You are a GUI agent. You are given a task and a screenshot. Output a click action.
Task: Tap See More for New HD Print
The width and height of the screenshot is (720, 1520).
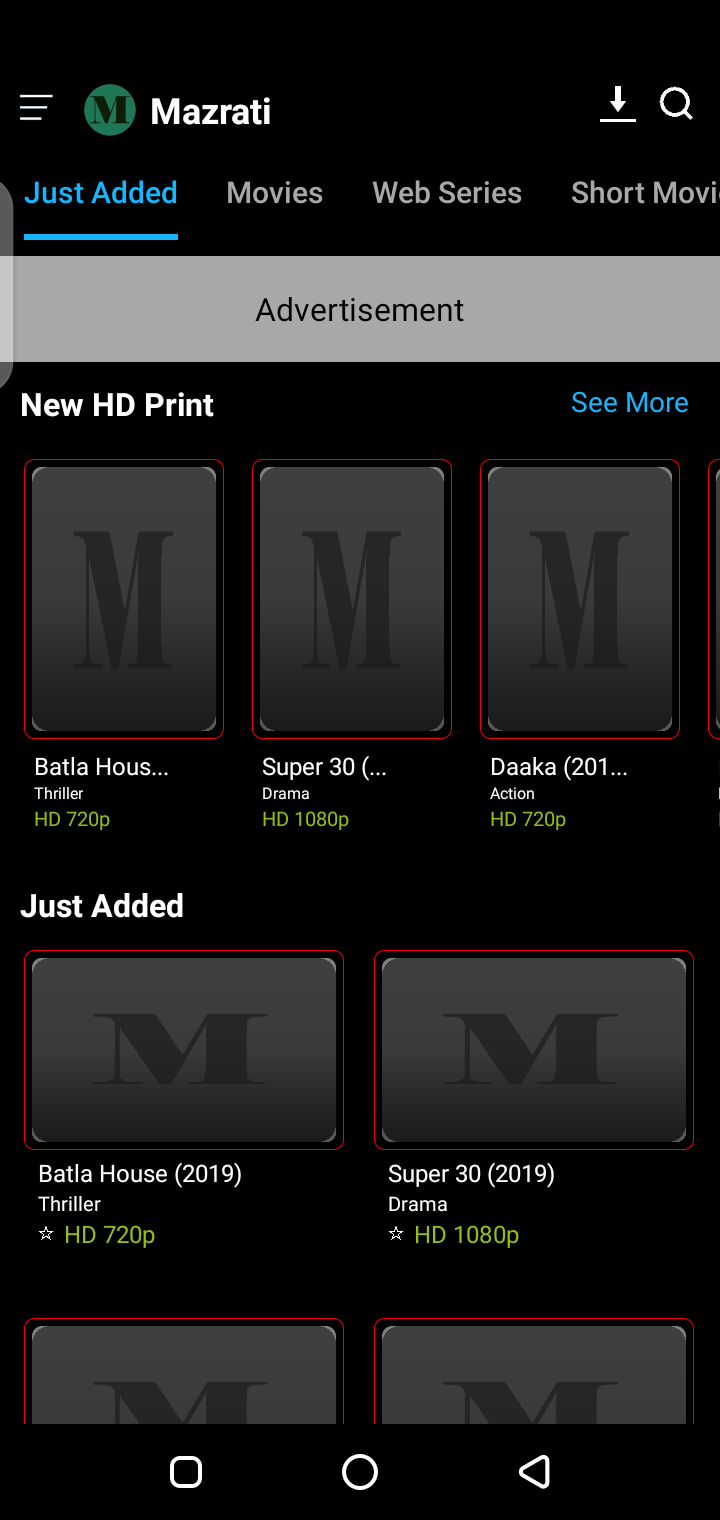click(629, 402)
